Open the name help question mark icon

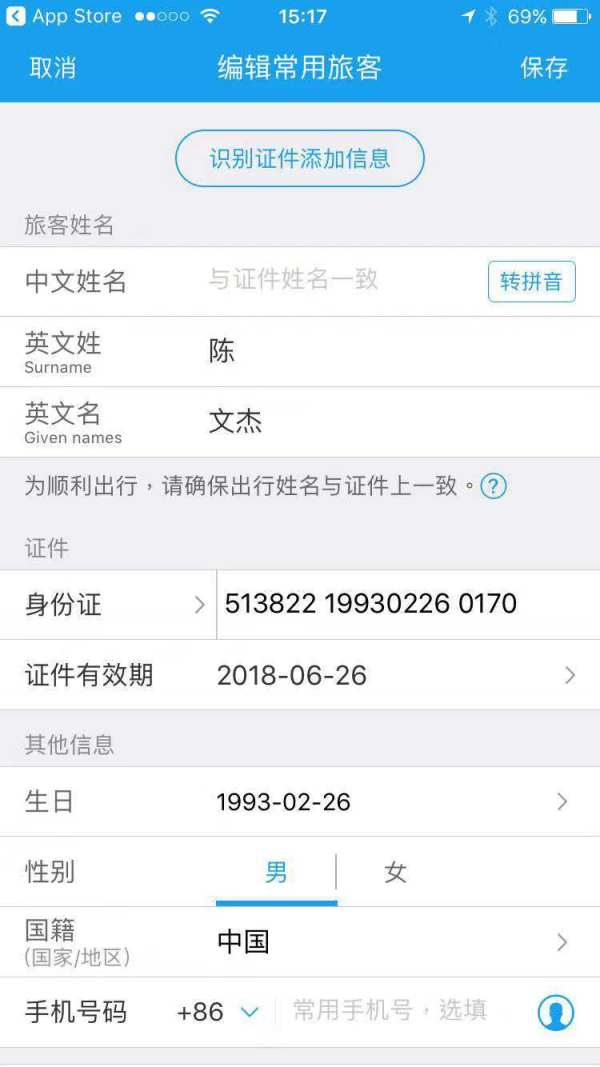[x=493, y=487]
